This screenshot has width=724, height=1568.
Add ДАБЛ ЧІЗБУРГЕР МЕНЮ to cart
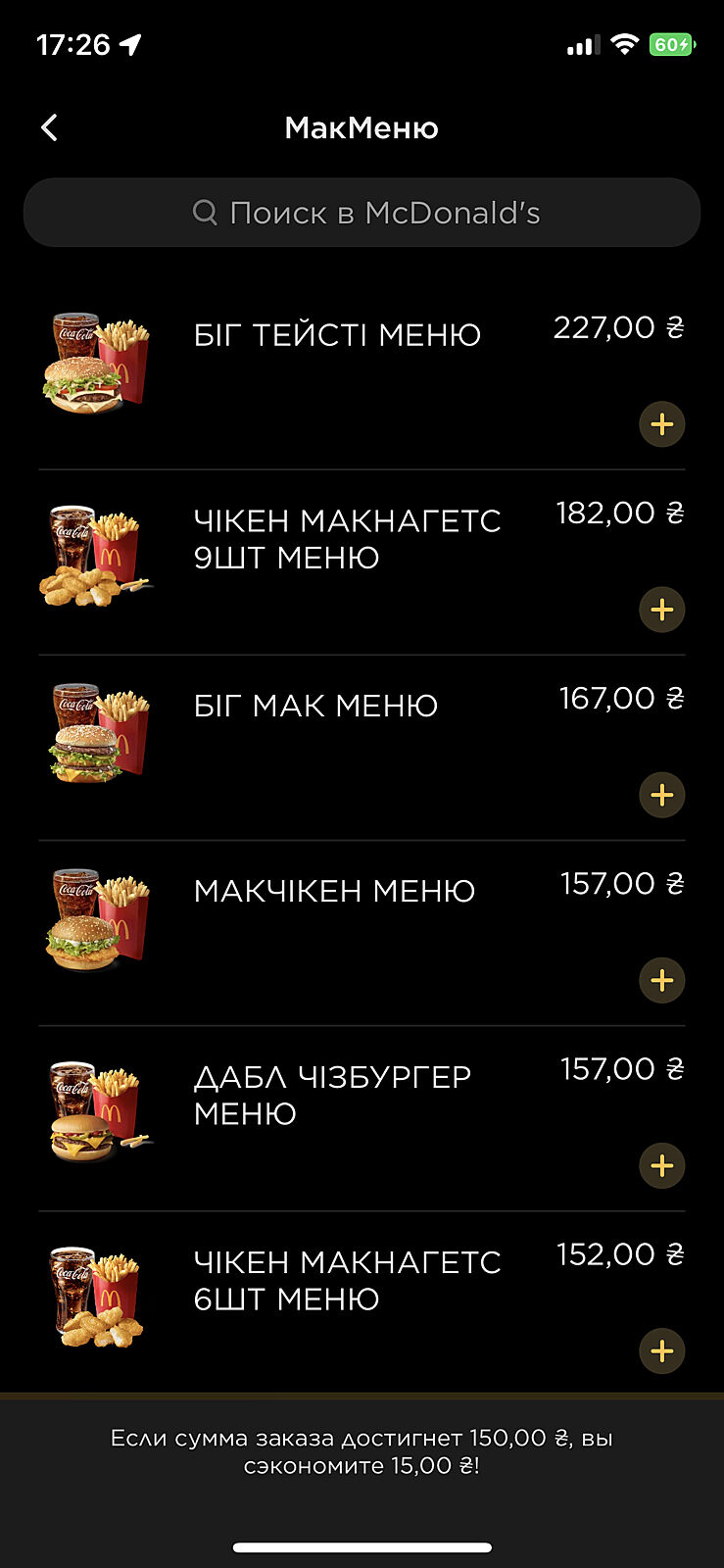[x=661, y=1165]
